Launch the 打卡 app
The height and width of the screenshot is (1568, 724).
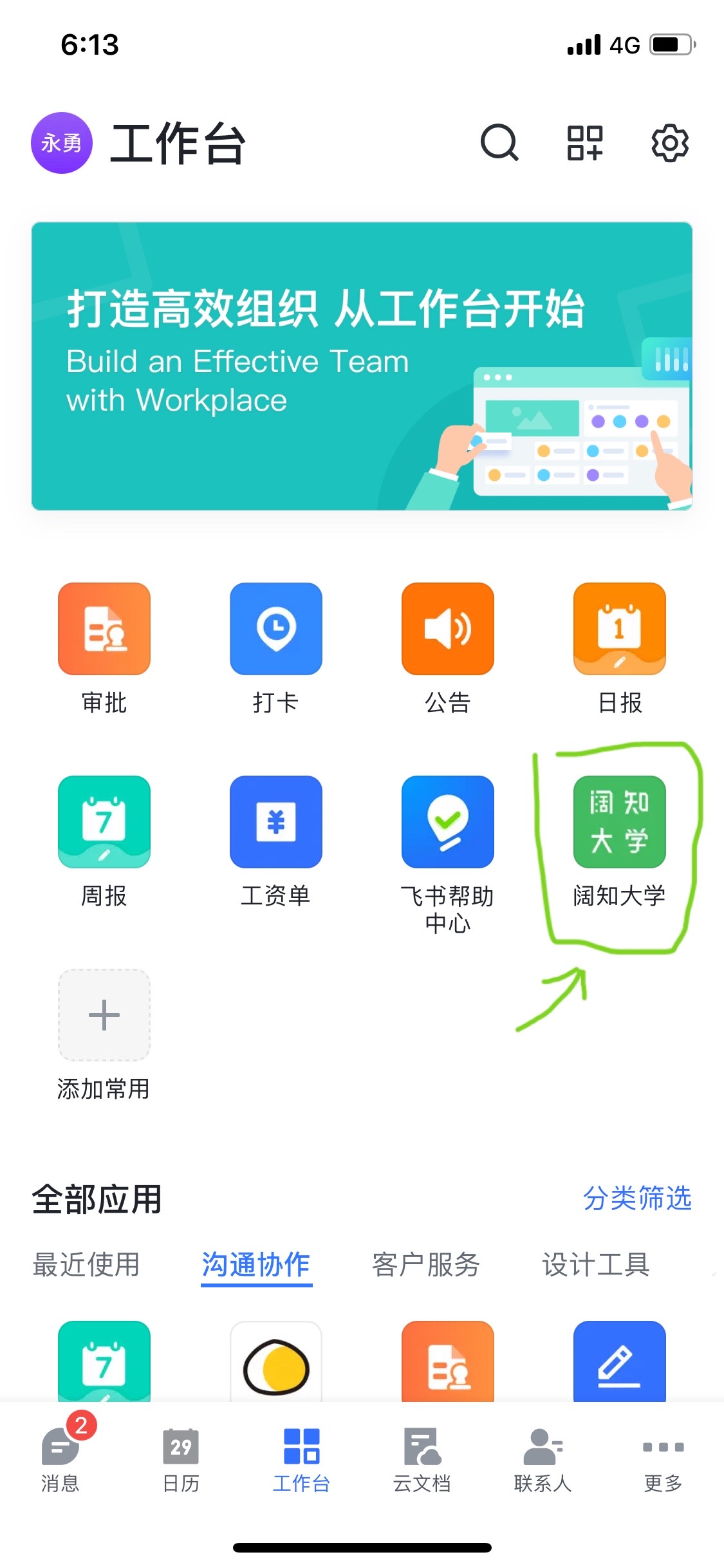coord(276,630)
